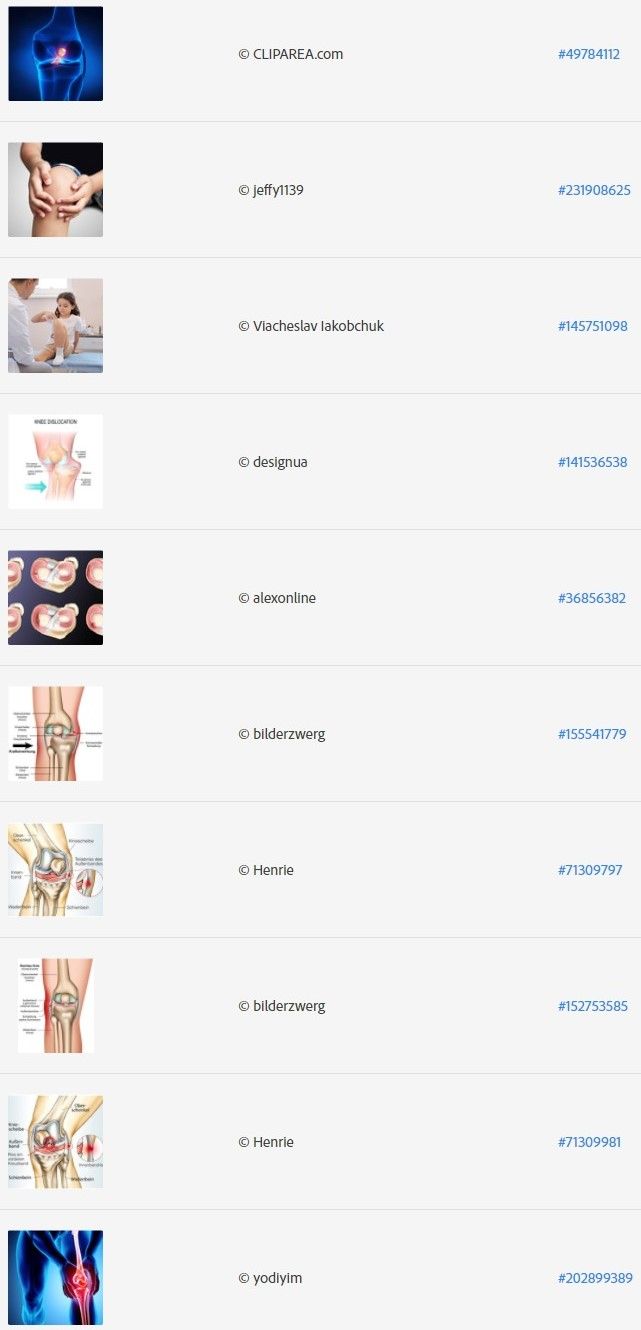Open image link #71309981

(x=589, y=1142)
